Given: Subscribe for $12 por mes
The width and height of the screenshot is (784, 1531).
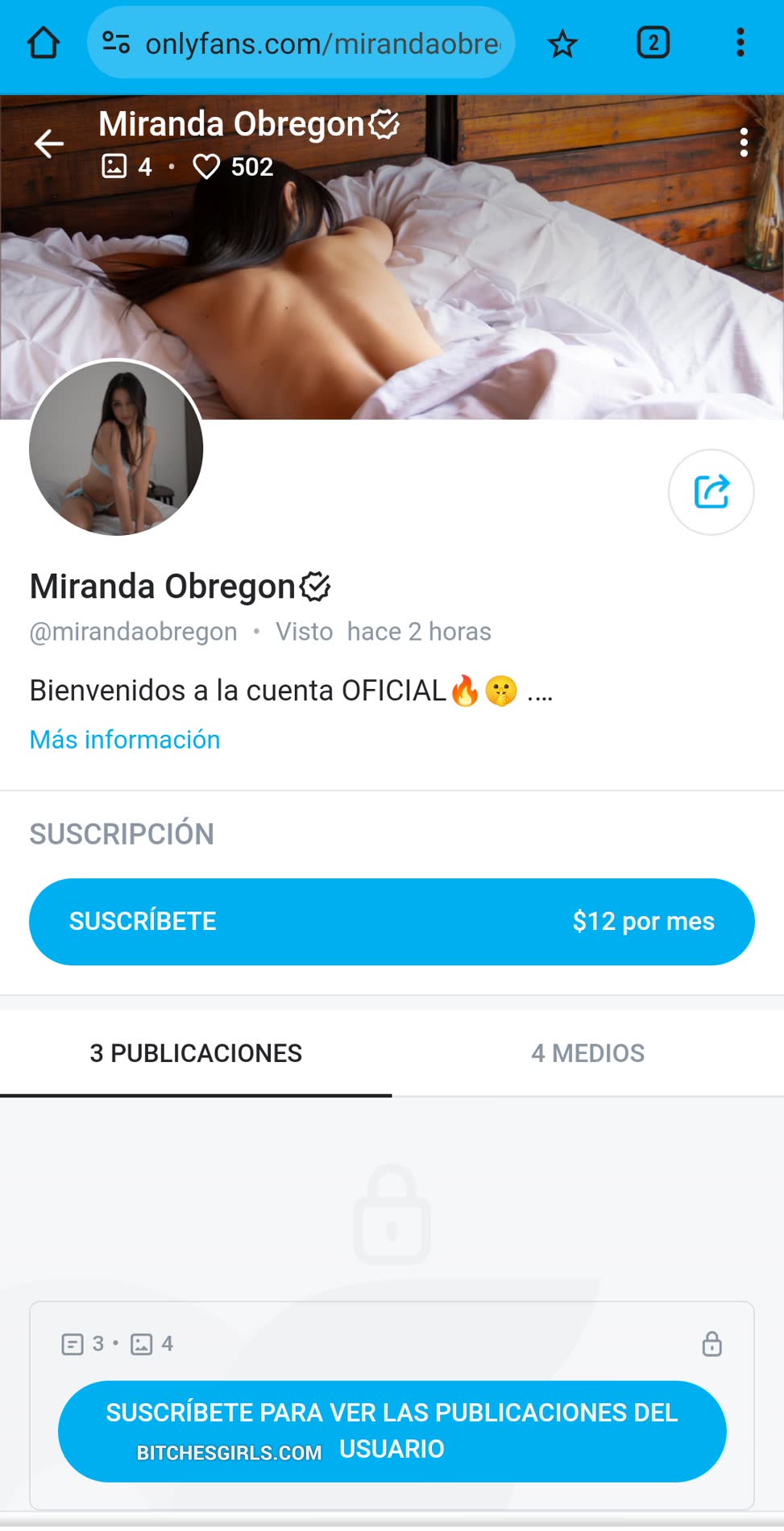Looking at the screenshot, I should 392,921.
